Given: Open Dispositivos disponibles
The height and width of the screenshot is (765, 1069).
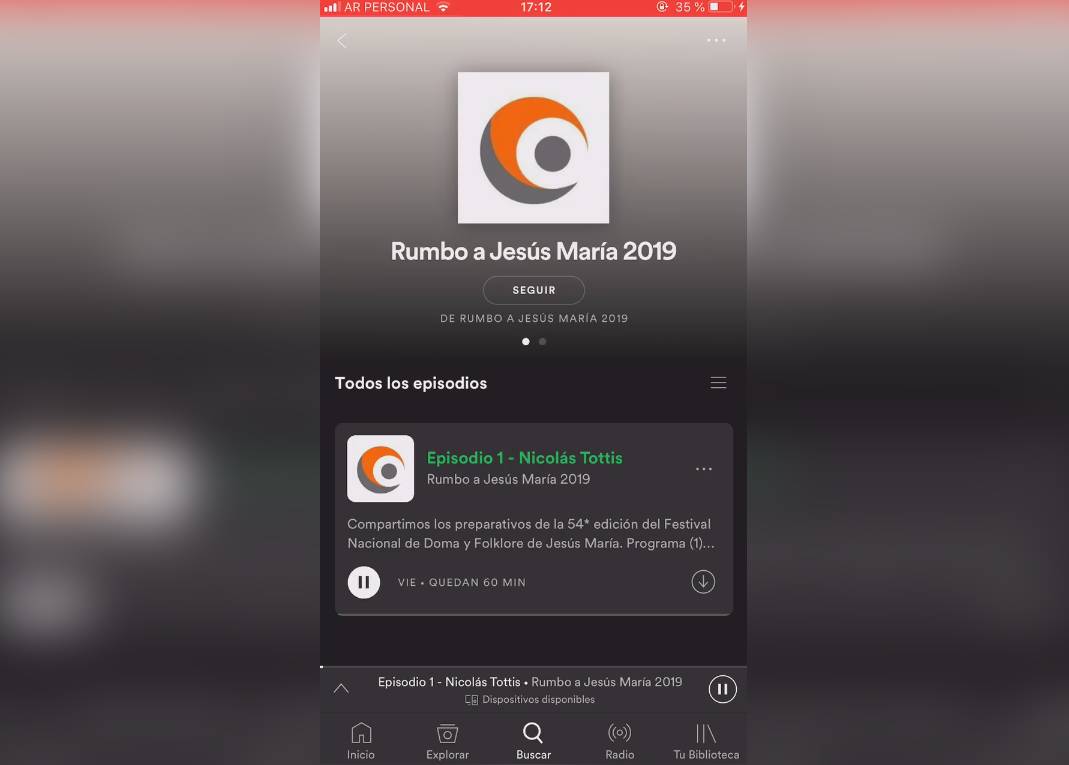Looking at the screenshot, I should click(x=530, y=700).
